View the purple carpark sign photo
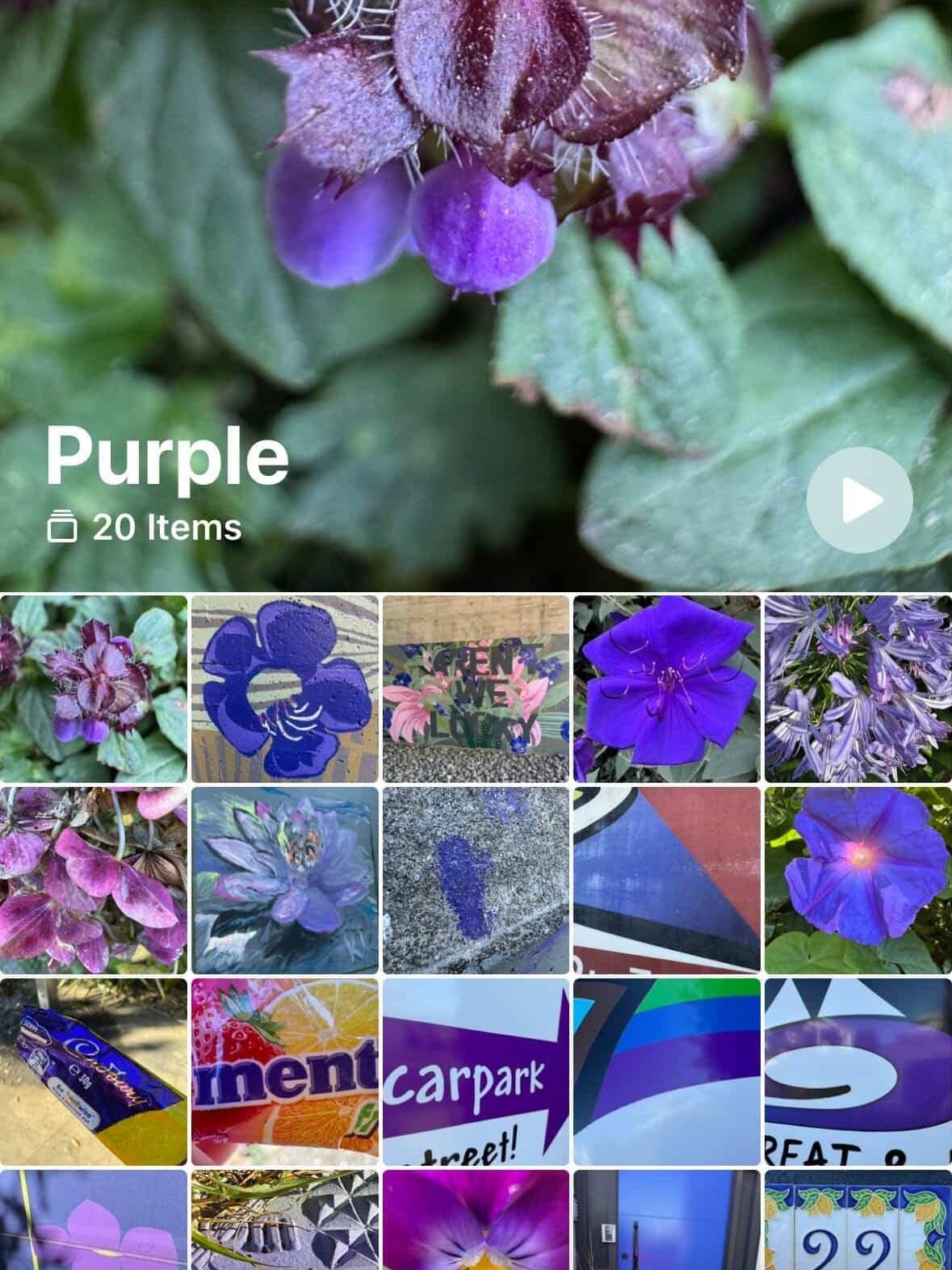This screenshot has width=952, height=1270. pyautogui.click(x=476, y=1071)
